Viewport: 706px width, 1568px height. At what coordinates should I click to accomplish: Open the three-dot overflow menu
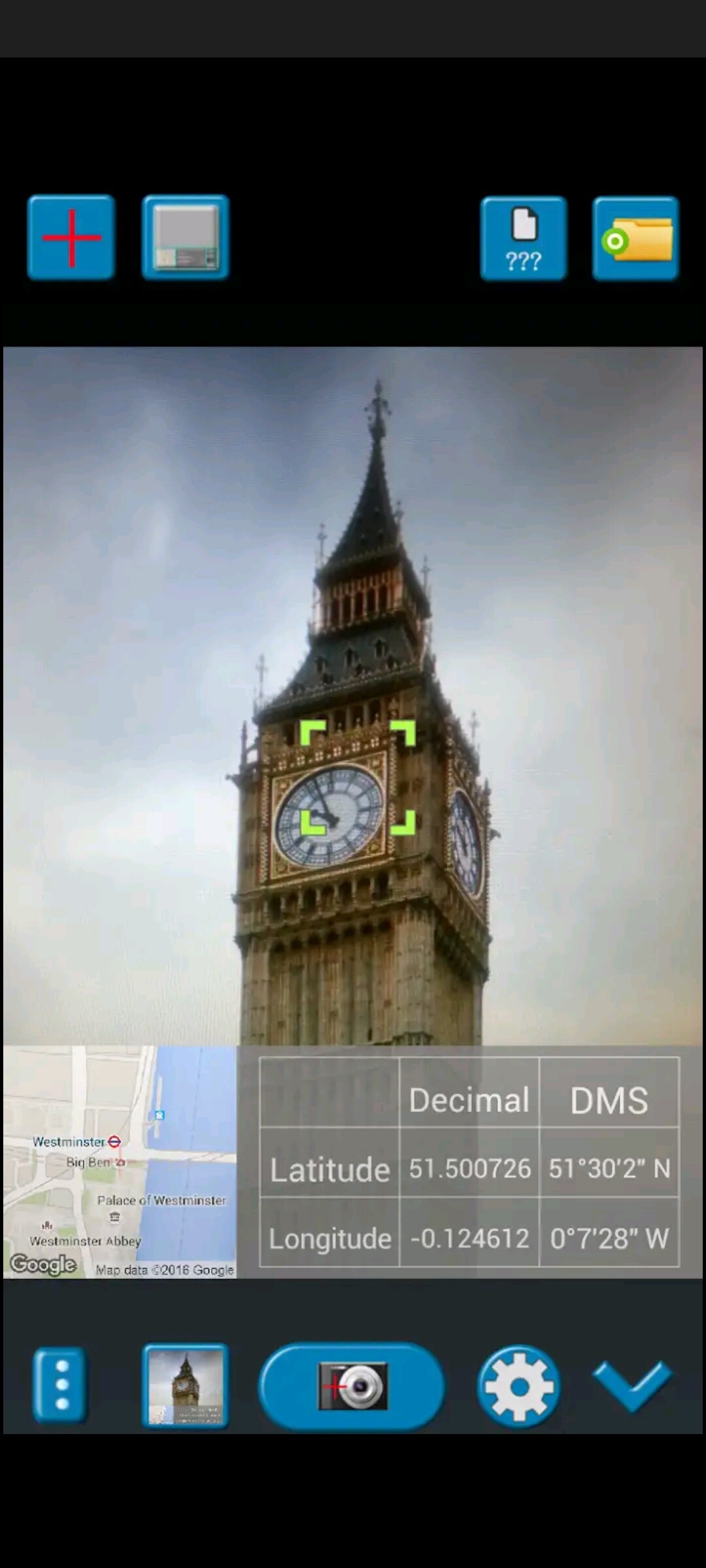(60, 1384)
